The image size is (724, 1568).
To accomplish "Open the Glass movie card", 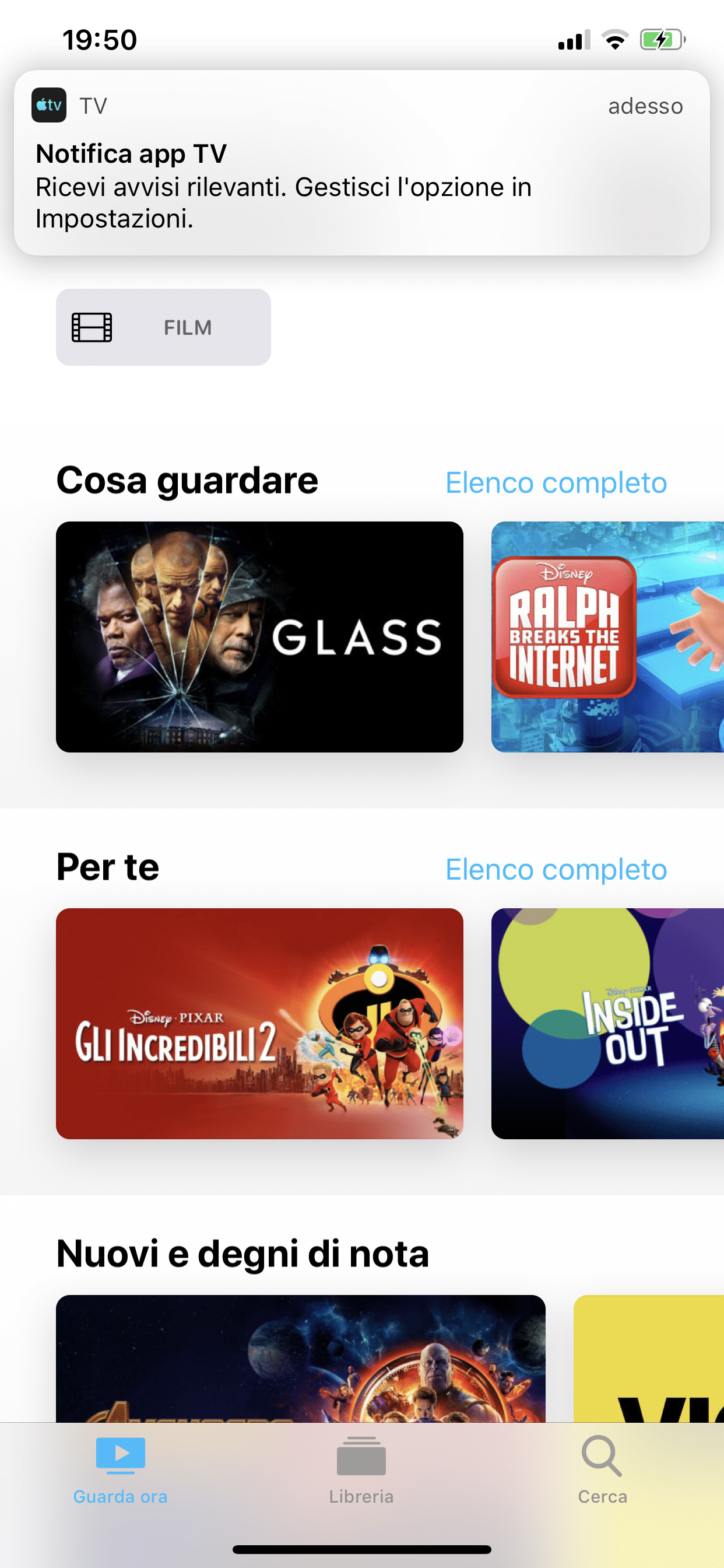I will click(259, 636).
